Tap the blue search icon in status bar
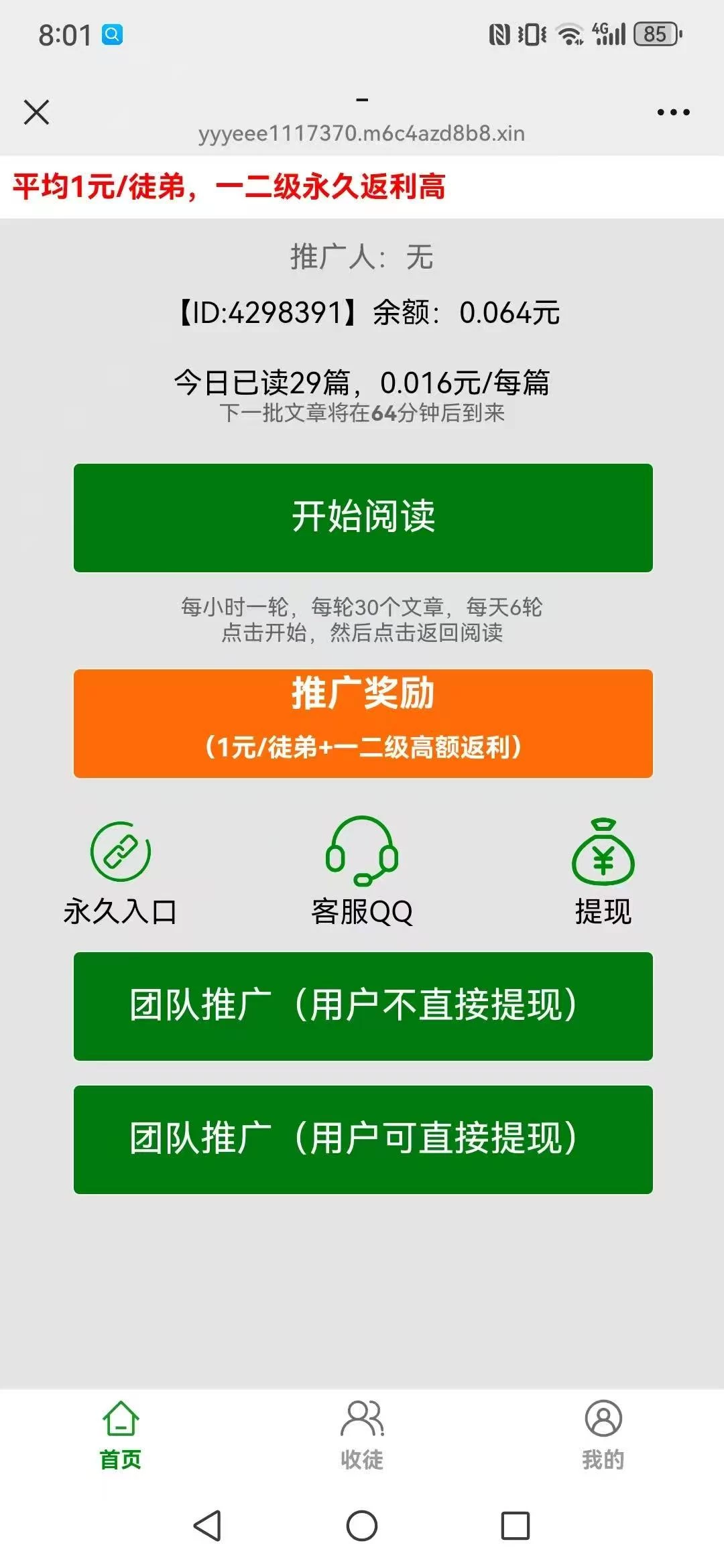 point(113,37)
